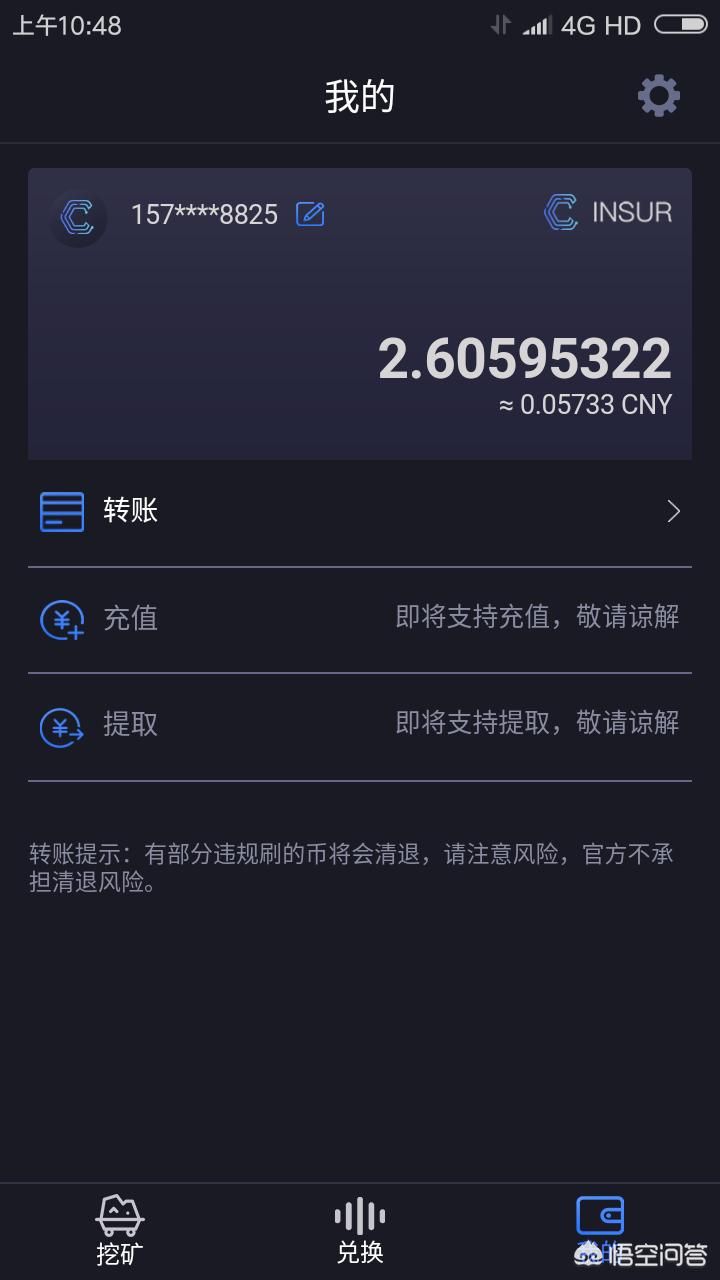Image resolution: width=720 pixels, height=1280 pixels.
Task: Switch to the 挖矿 mining tab
Action: coord(120,1231)
